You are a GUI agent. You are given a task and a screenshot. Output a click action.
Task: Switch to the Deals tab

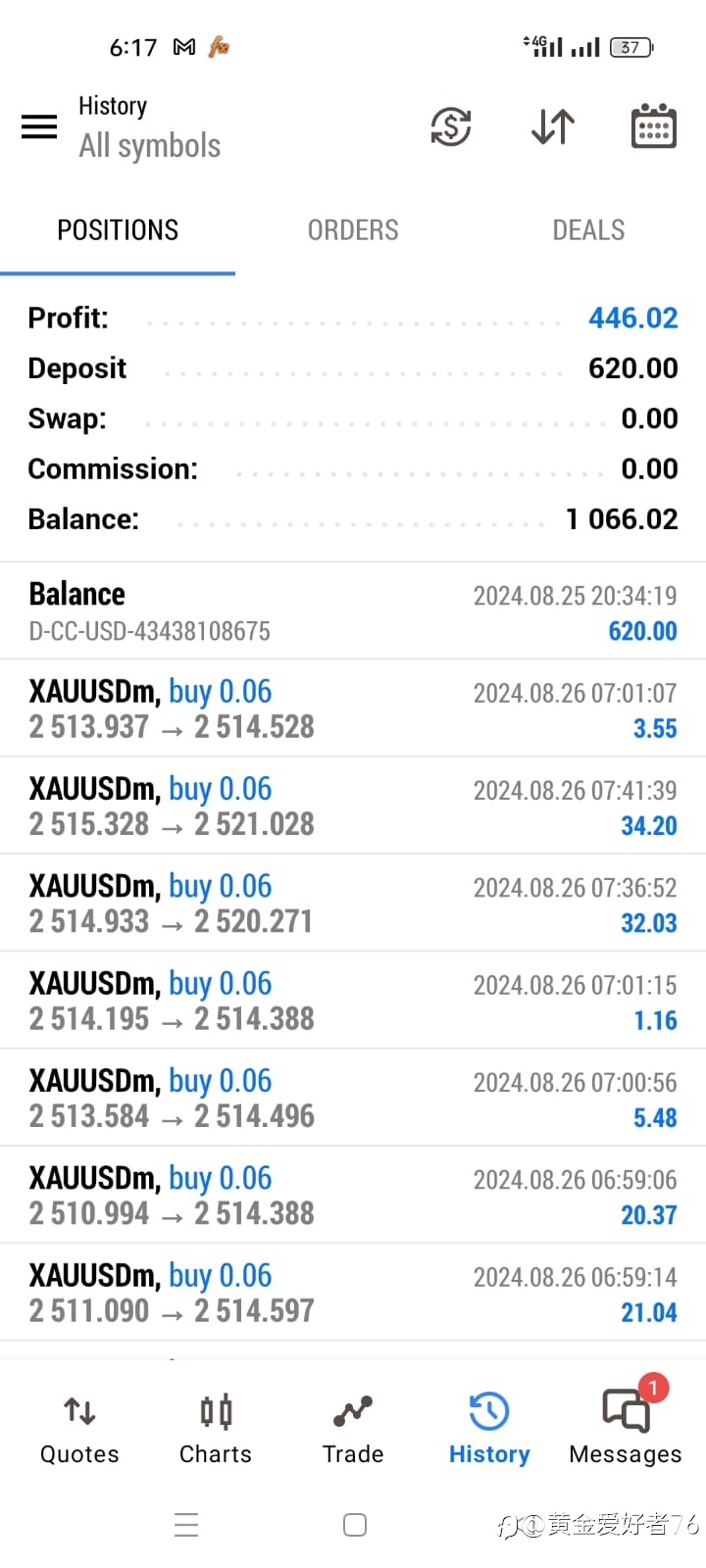coord(588,230)
